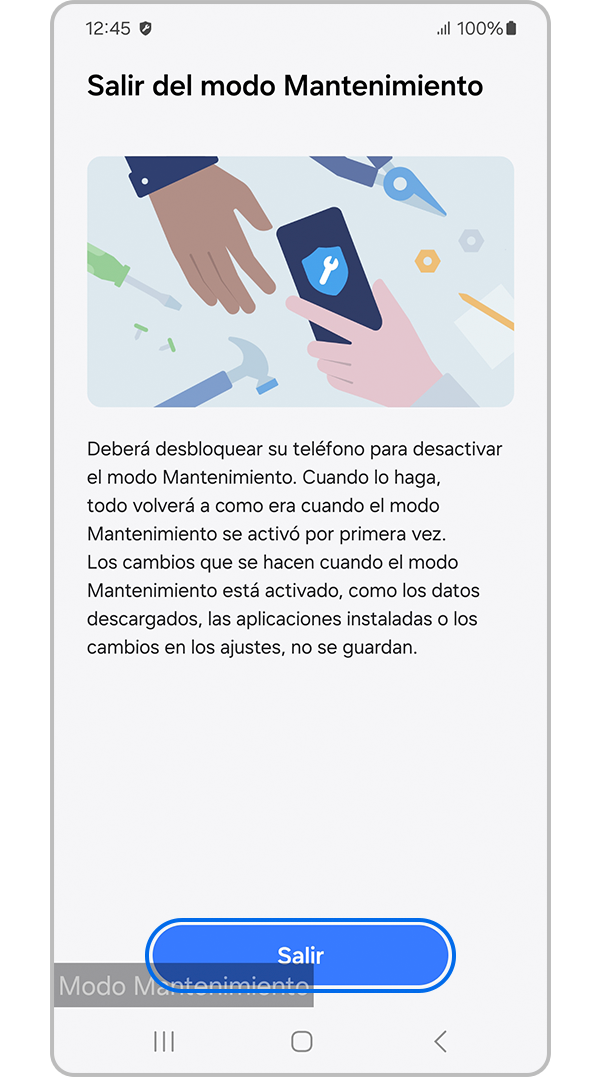
Task: Go to the home screen
Action: pyautogui.click(x=301, y=1041)
